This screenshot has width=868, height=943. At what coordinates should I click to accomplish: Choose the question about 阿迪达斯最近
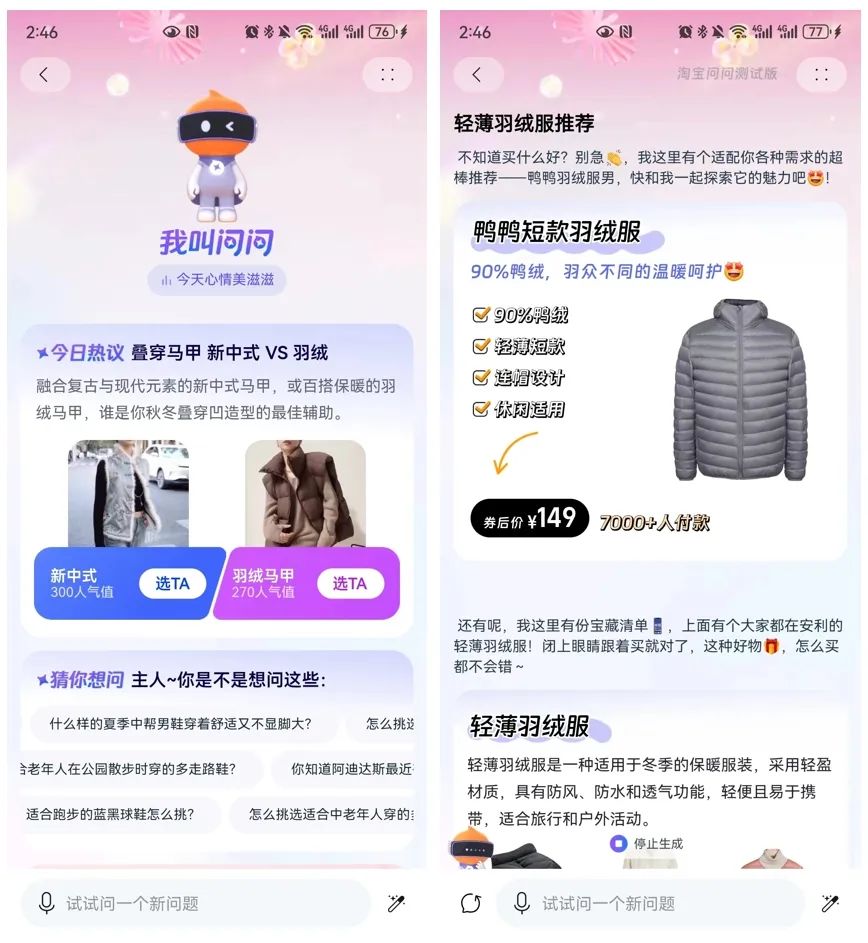pyautogui.click(x=350, y=769)
